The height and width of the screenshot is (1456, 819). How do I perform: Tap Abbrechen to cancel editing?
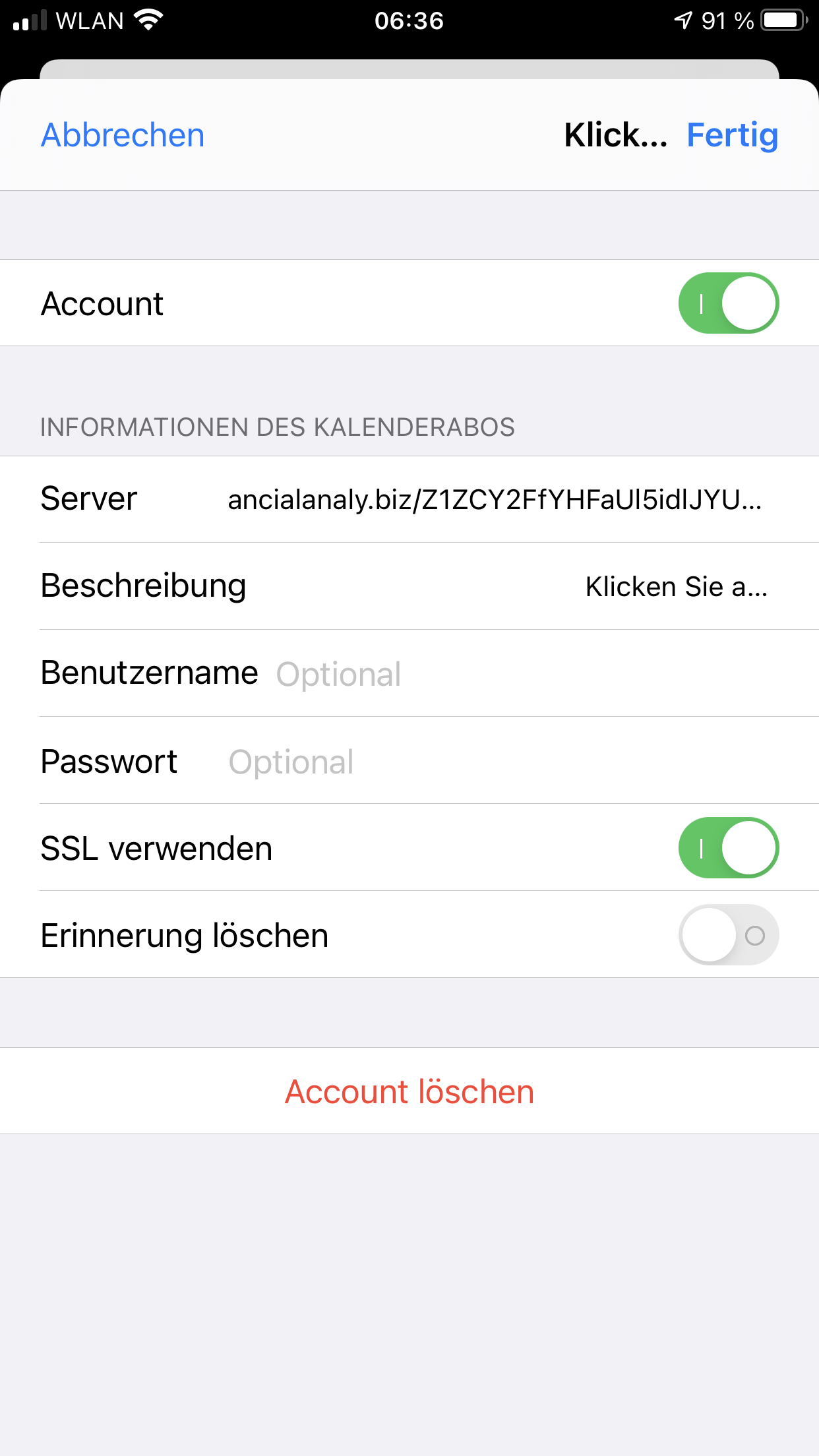click(123, 135)
